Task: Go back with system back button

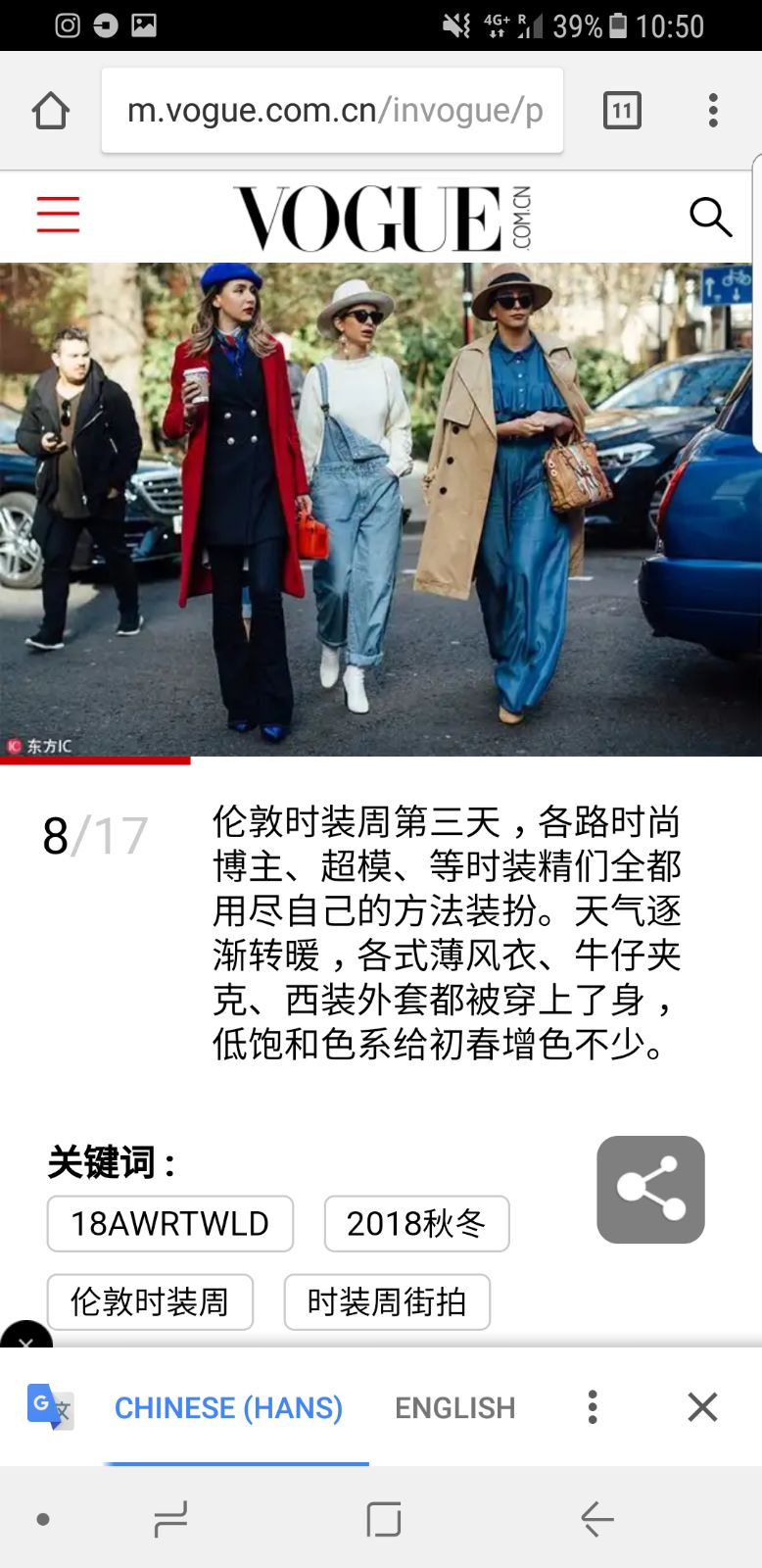Action: pyautogui.click(x=596, y=1519)
